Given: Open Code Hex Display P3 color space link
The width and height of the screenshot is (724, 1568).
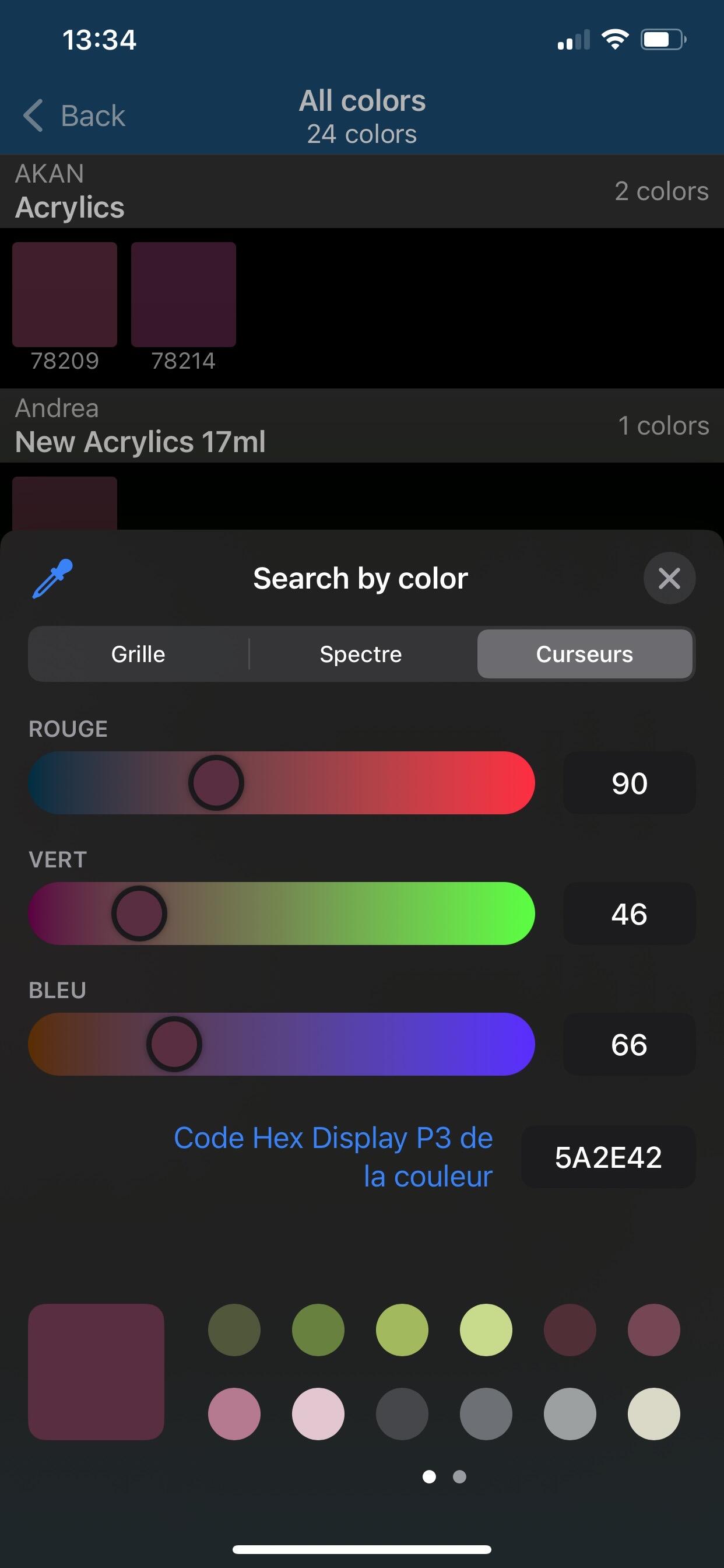Looking at the screenshot, I should pos(333,1157).
